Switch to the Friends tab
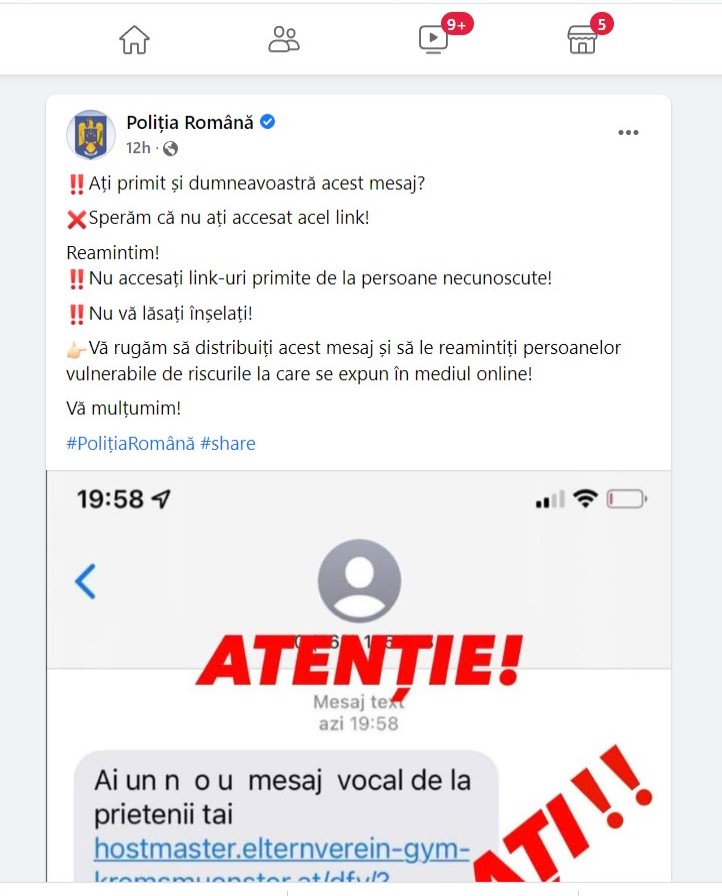Viewport: 722px width, 896px height. click(x=284, y=39)
